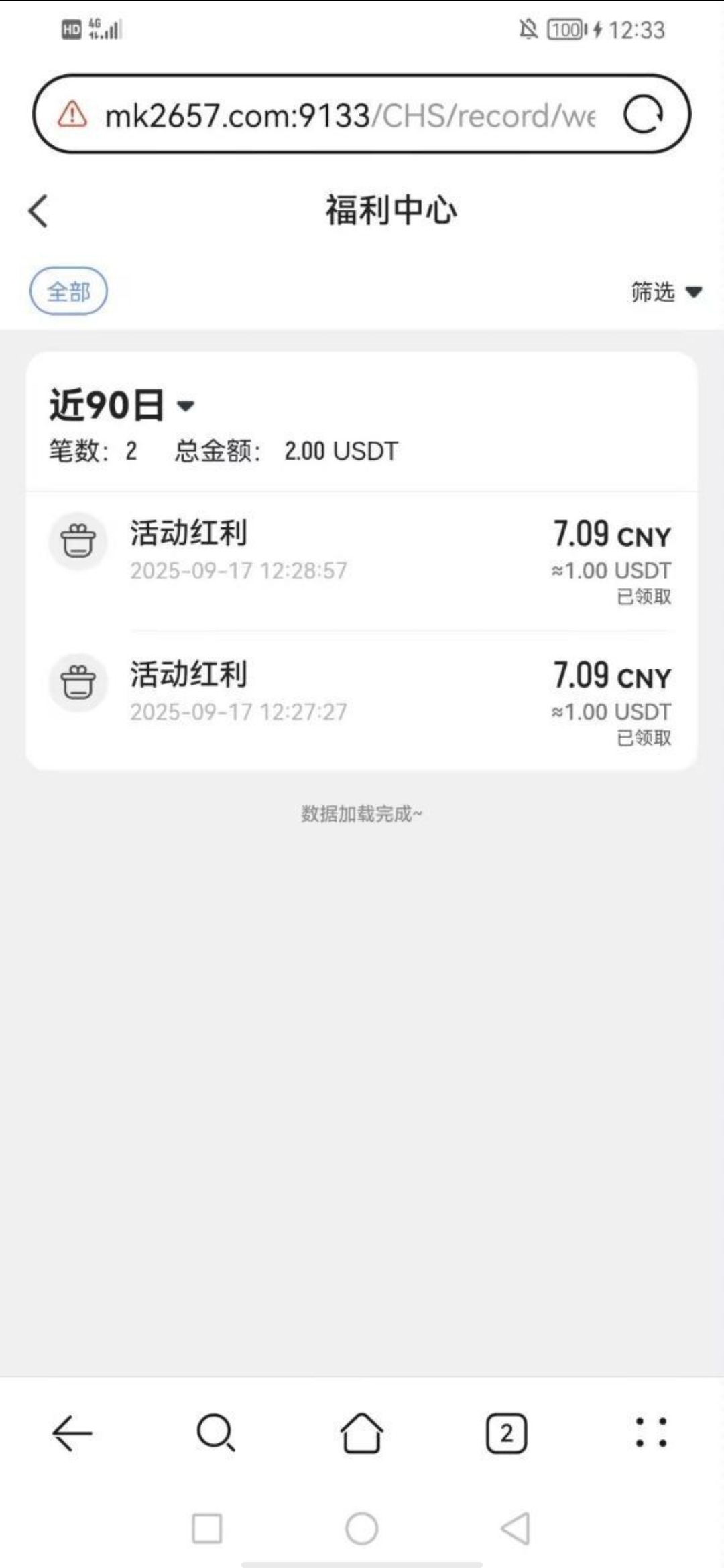
Task: Go to the browser home page
Action: click(361, 1433)
